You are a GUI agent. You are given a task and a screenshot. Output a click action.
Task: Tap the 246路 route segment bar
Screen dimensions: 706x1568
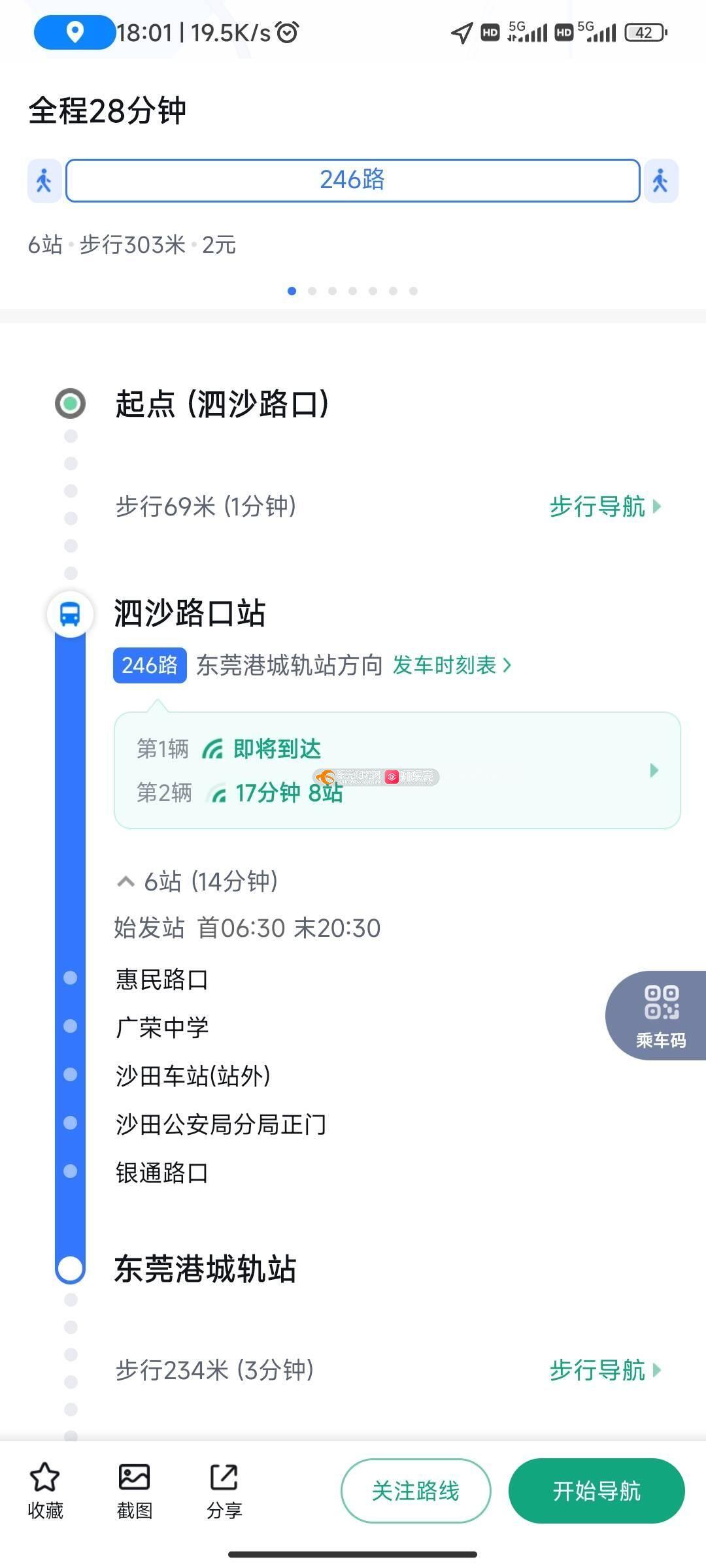click(352, 180)
